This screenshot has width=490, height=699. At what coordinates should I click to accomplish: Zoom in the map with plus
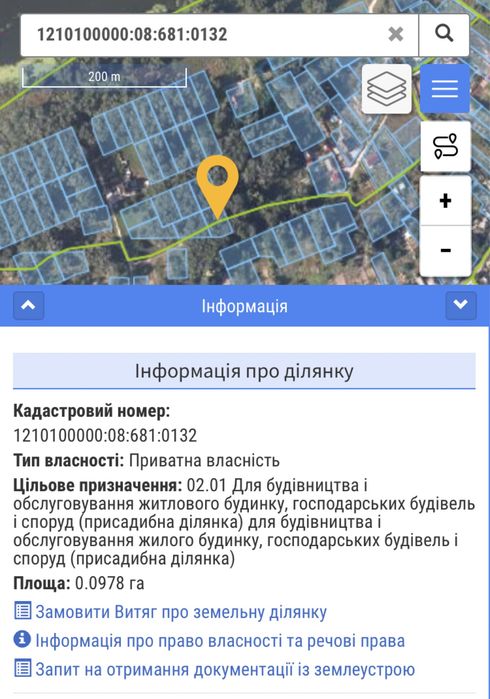click(x=445, y=201)
